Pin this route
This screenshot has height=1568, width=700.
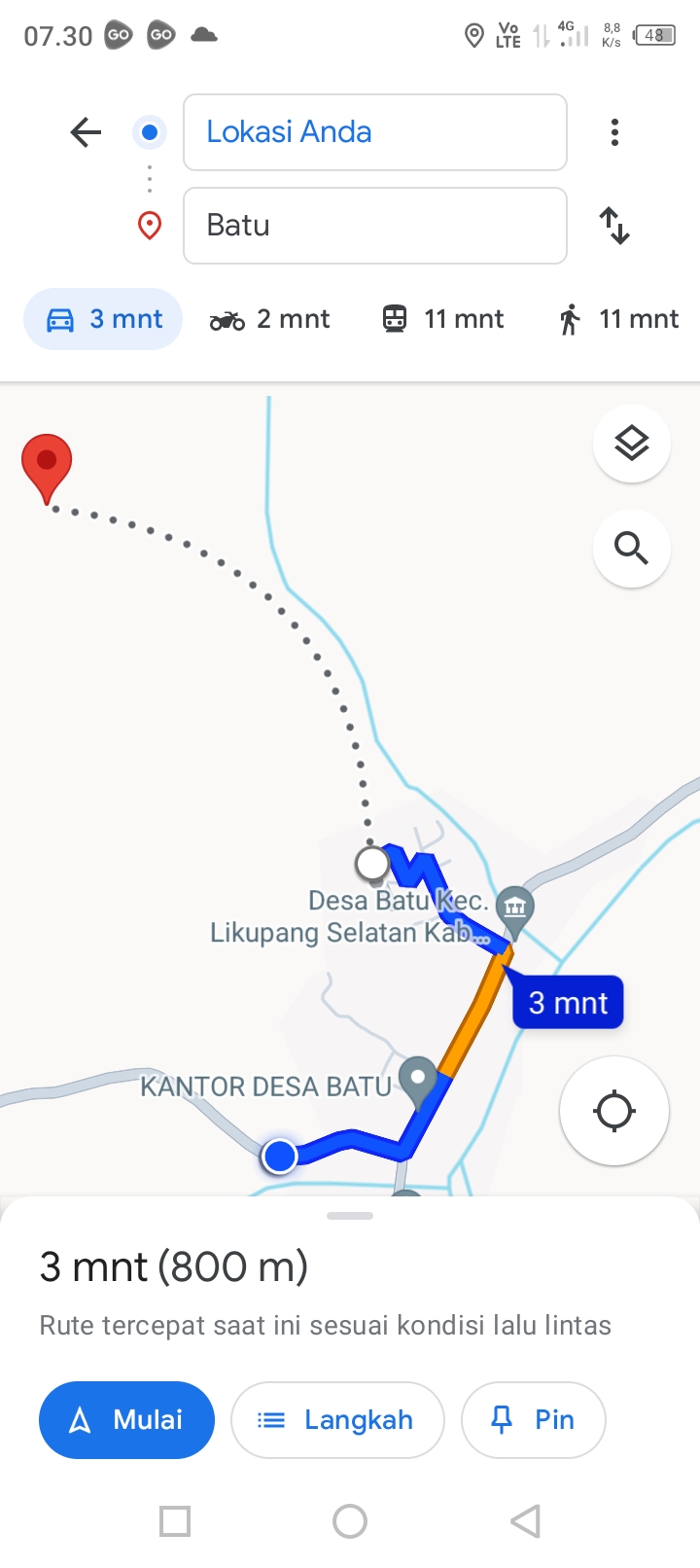pyautogui.click(x=534, y=1420)
